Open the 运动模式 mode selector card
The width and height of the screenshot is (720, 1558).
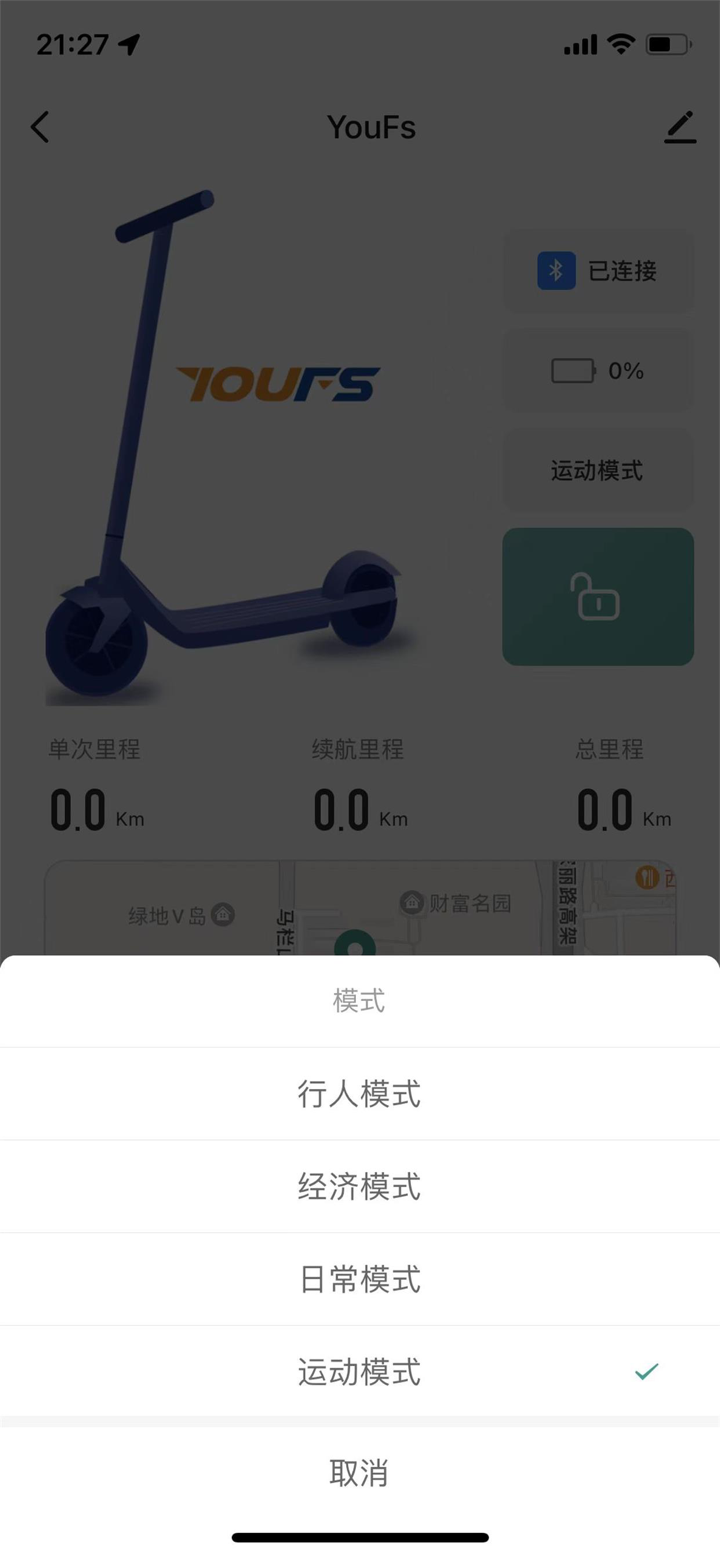click(x=597, y=470)
